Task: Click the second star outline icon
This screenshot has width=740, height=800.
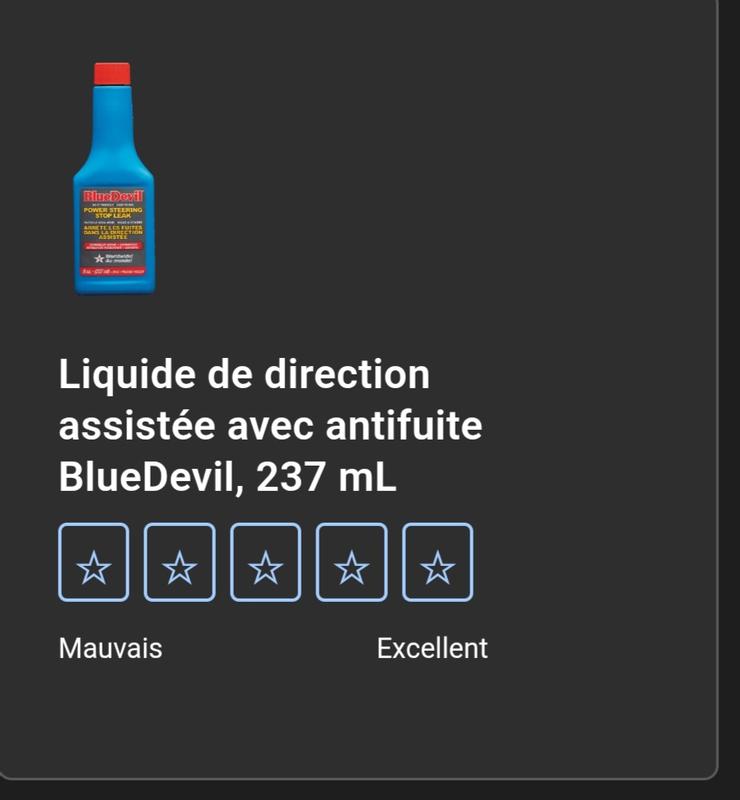Action: 180,562
